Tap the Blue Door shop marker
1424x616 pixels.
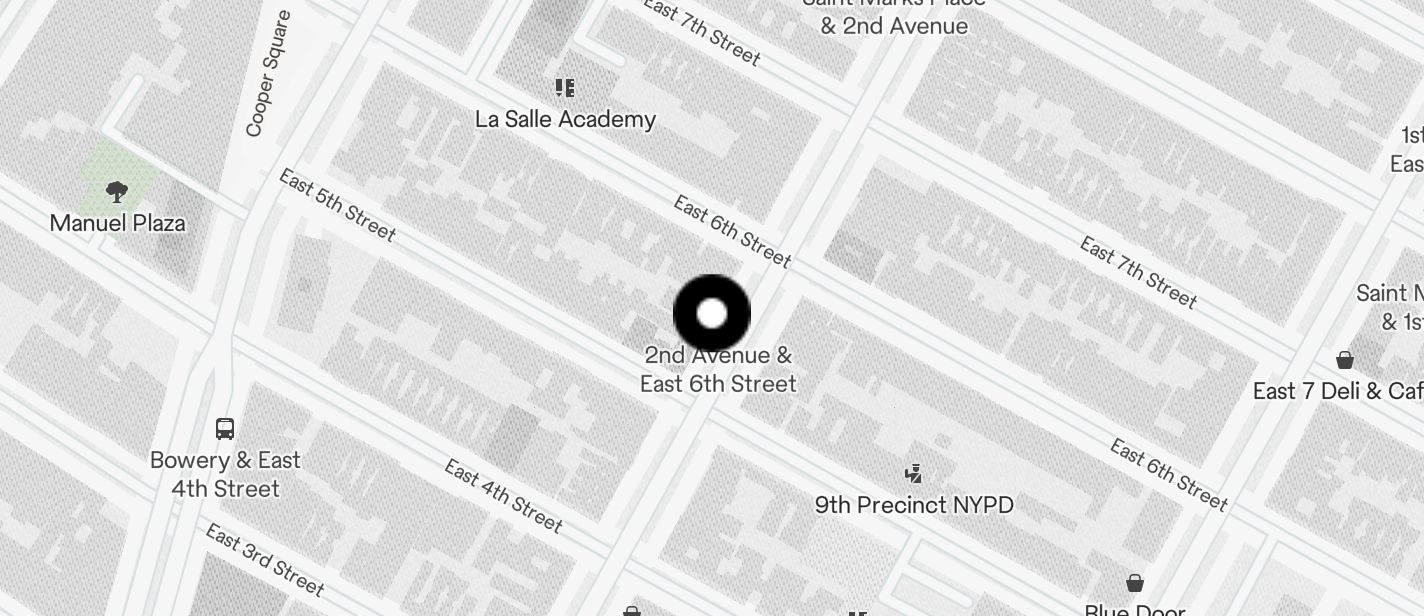pos(1135,583)
